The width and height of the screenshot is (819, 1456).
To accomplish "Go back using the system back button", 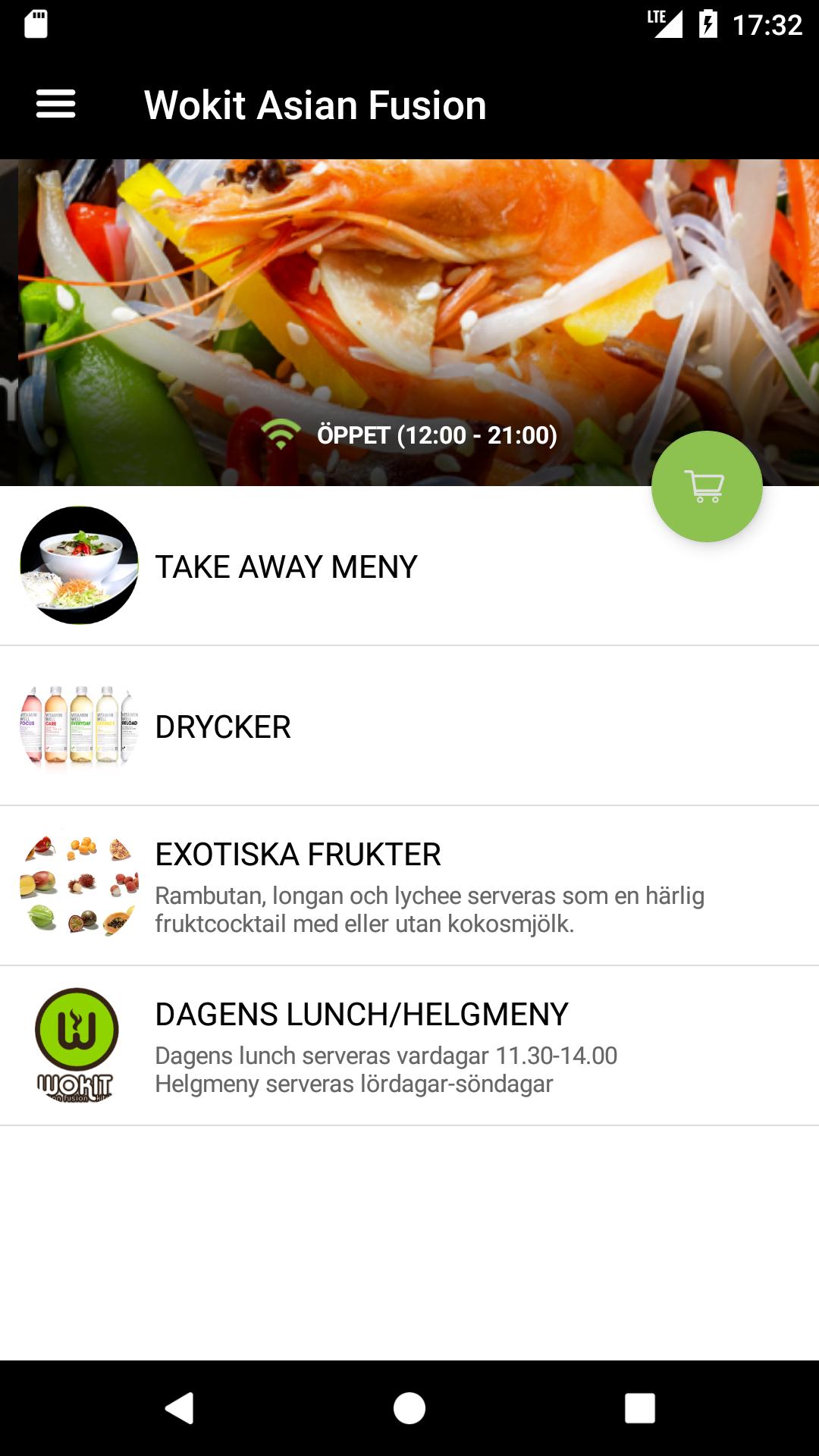I will coord(180,1408).
